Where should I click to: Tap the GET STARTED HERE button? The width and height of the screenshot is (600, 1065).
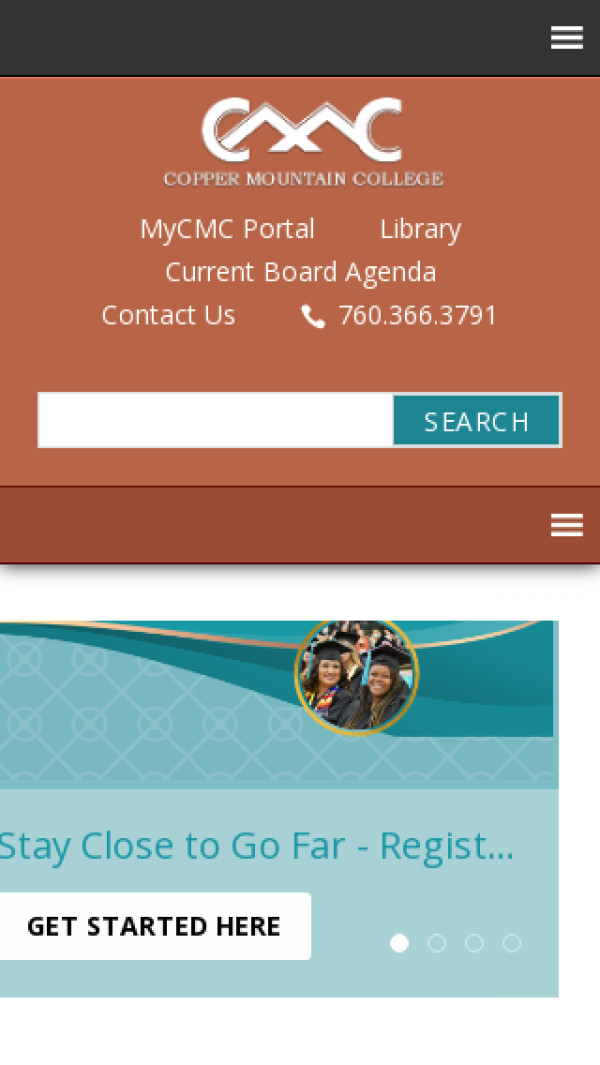[x=153, y=926]
